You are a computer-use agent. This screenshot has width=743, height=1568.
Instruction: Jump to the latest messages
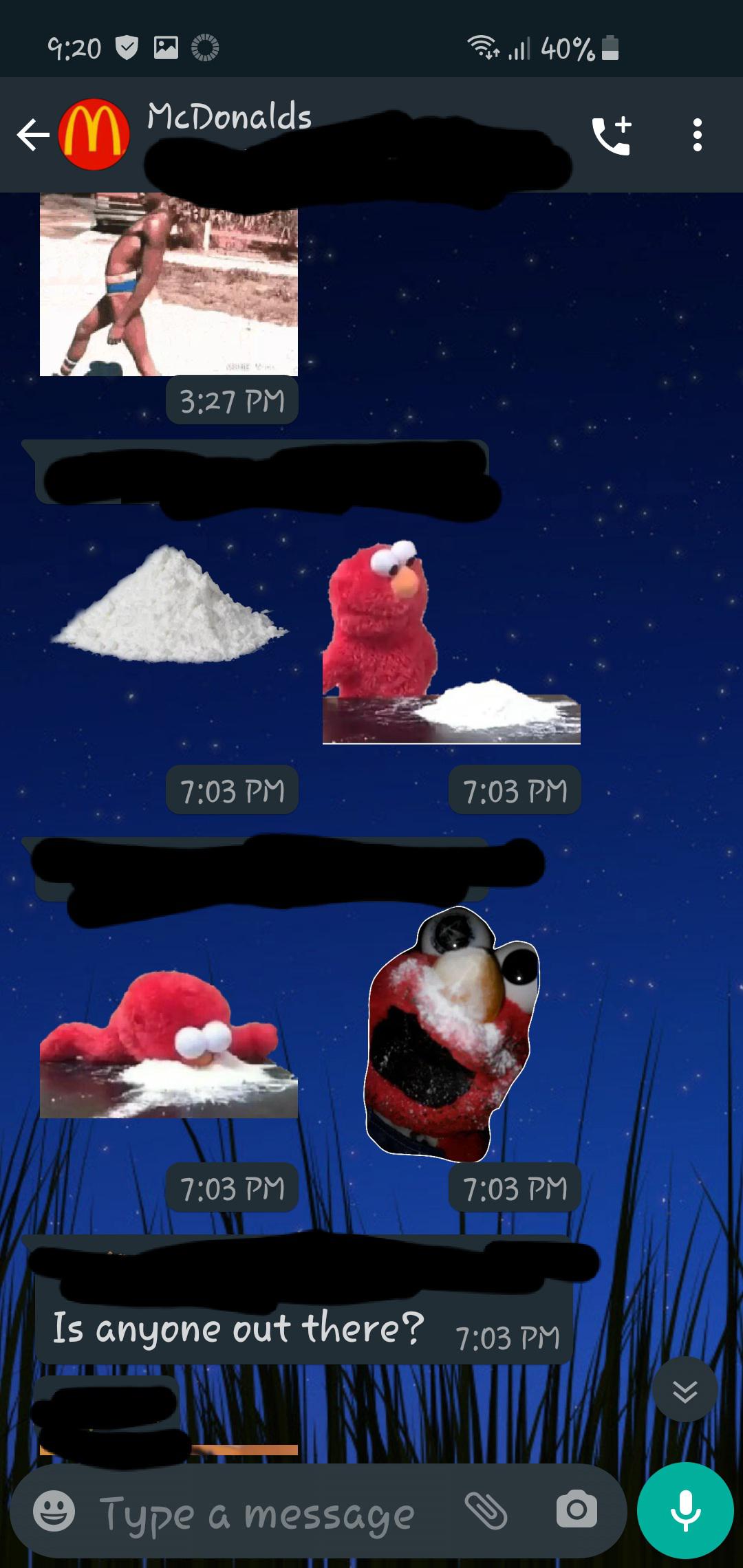pos(685,1392)
